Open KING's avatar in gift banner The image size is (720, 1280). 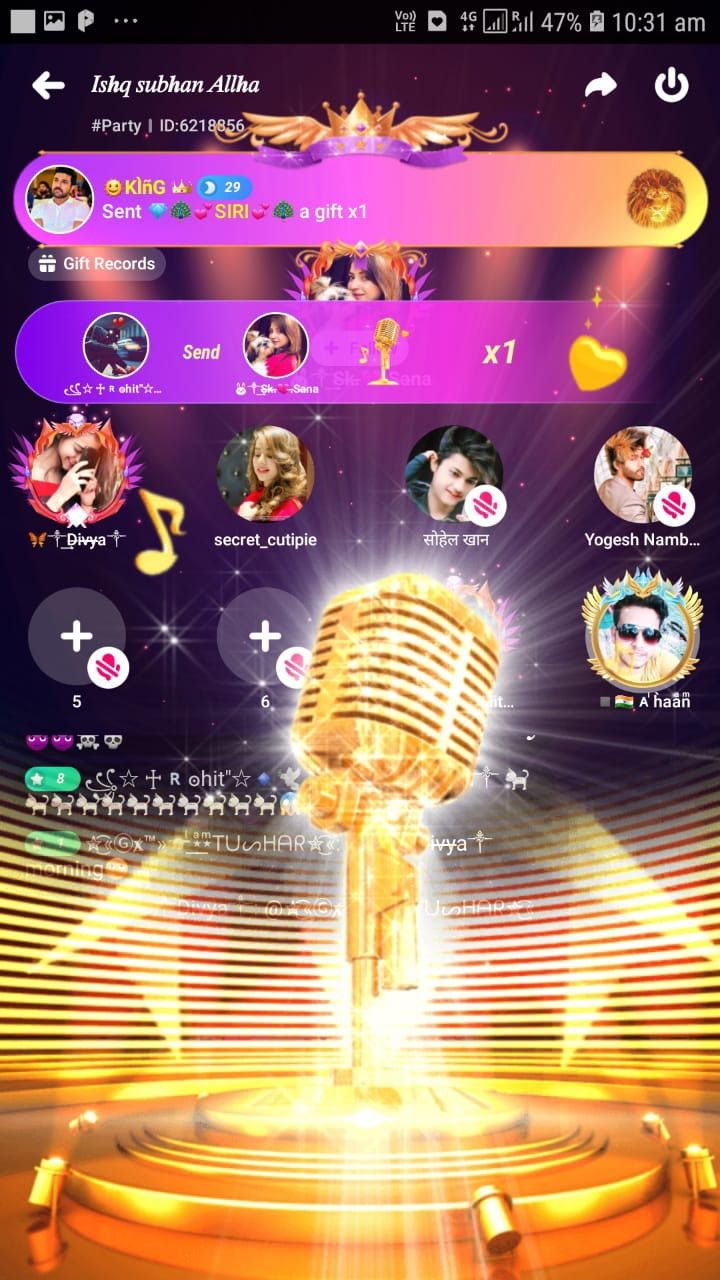60,199
